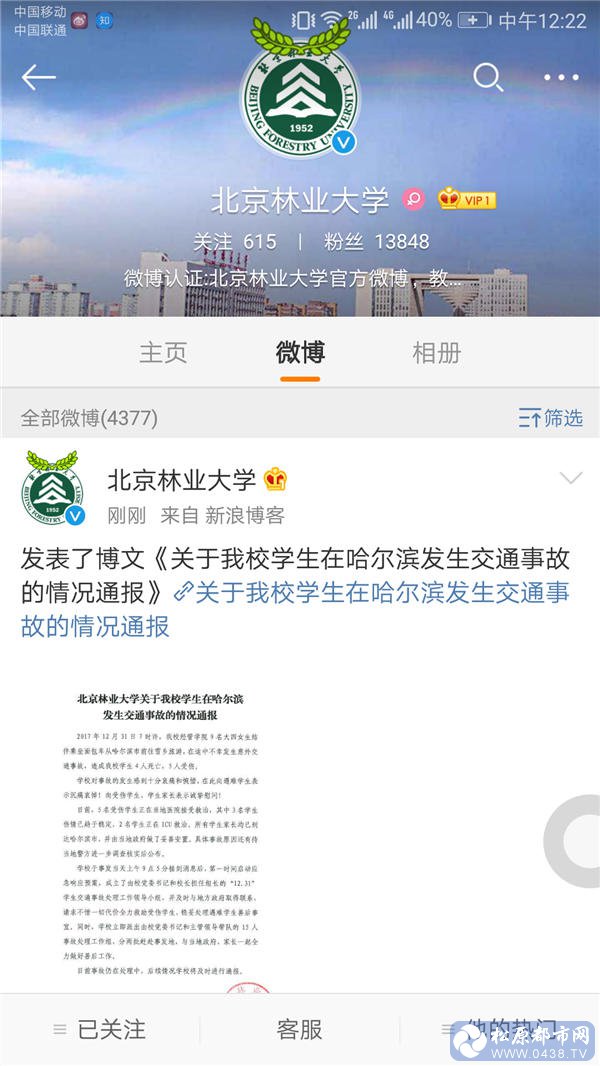Open search on the profile page
600x1066 pixels.
click(488, 77)
